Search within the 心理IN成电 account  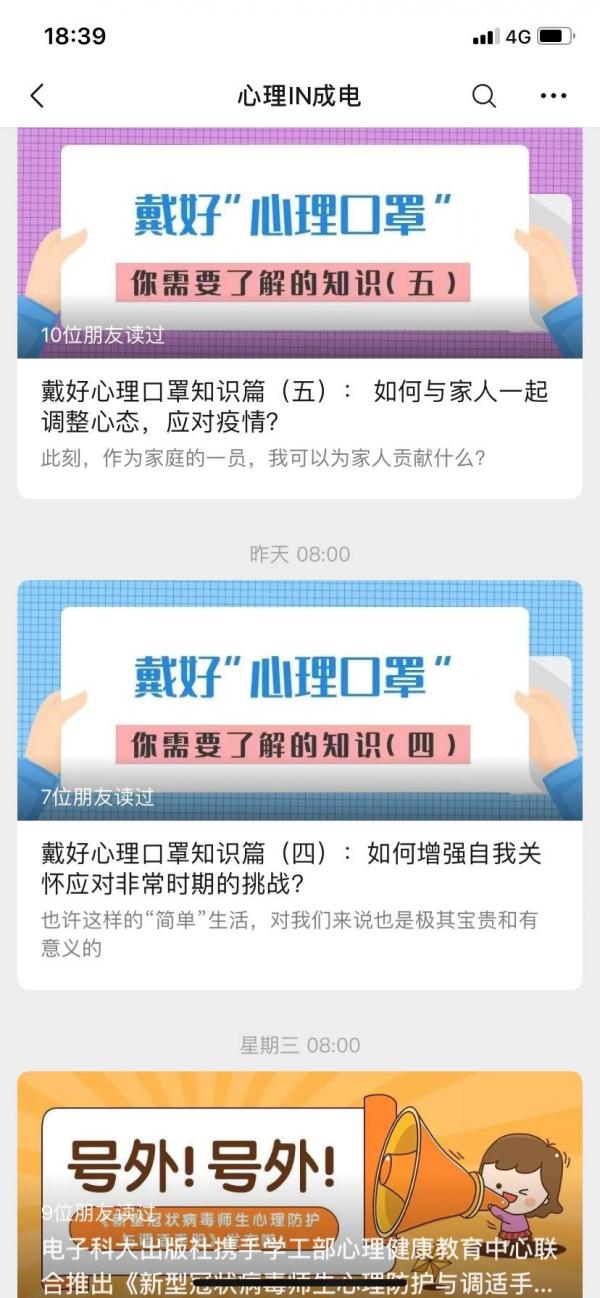point(484,96)
